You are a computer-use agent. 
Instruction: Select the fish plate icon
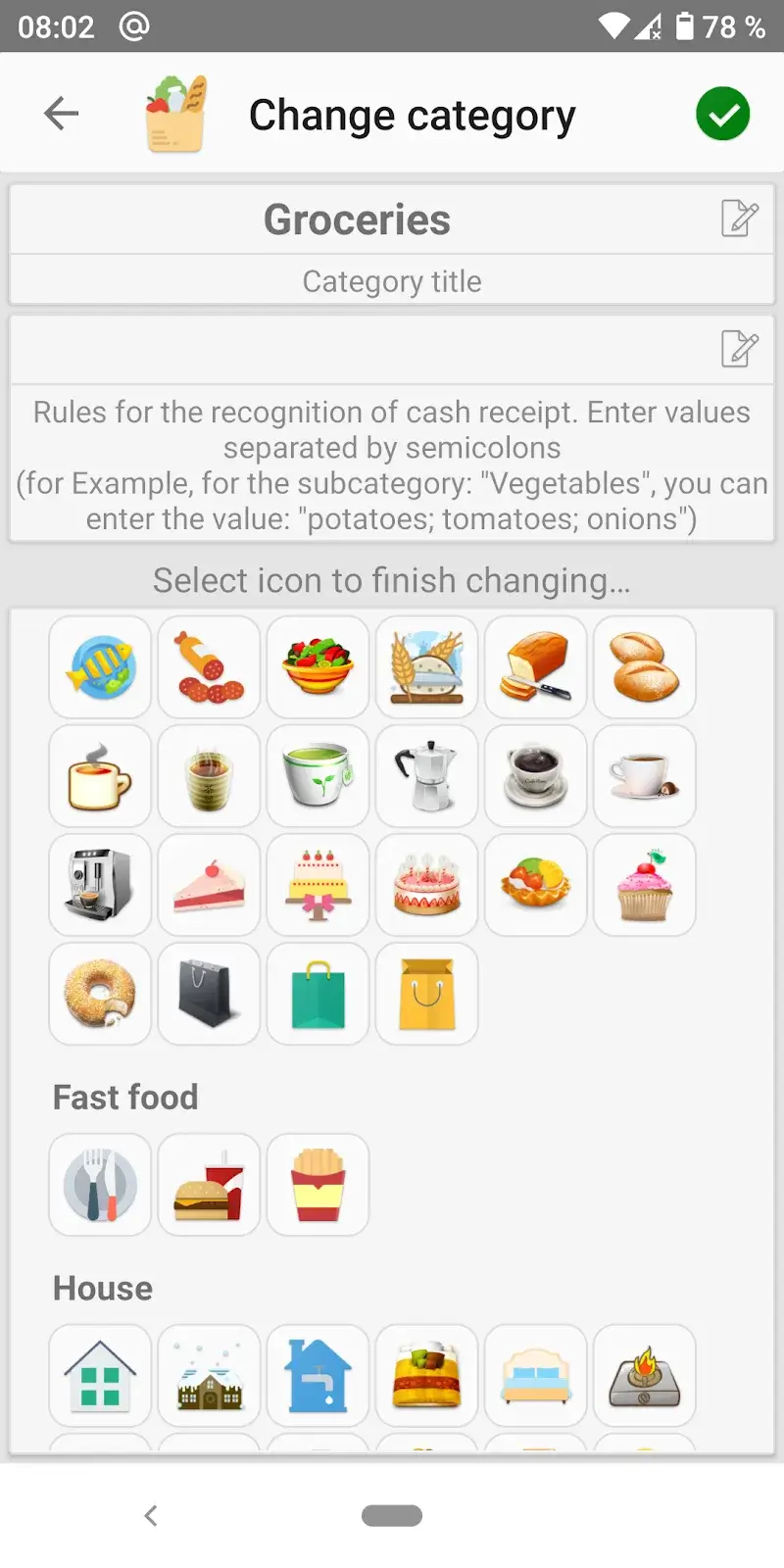[100, 667]
